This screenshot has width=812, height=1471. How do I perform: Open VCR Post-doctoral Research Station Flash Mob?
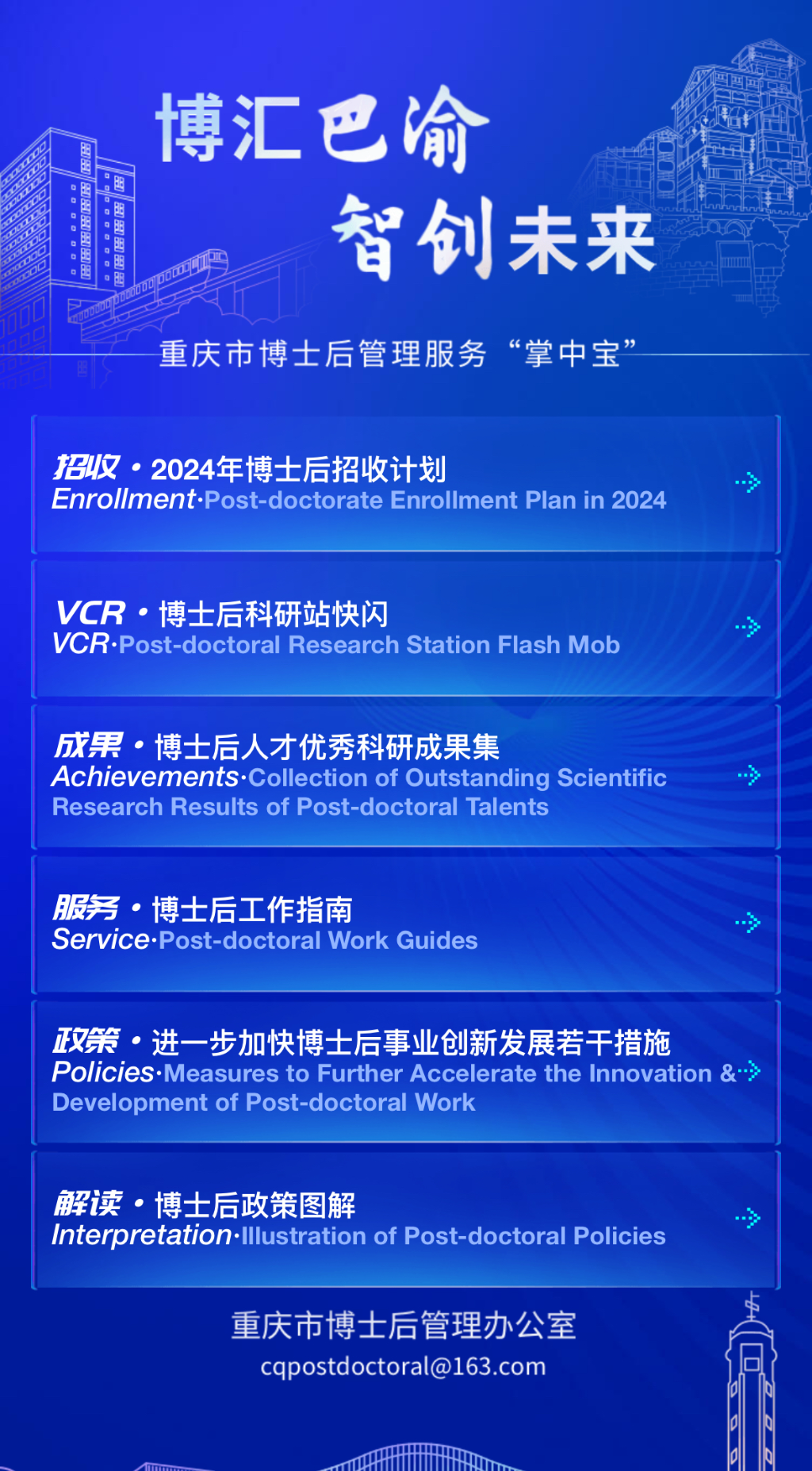[x=405, y=628]
